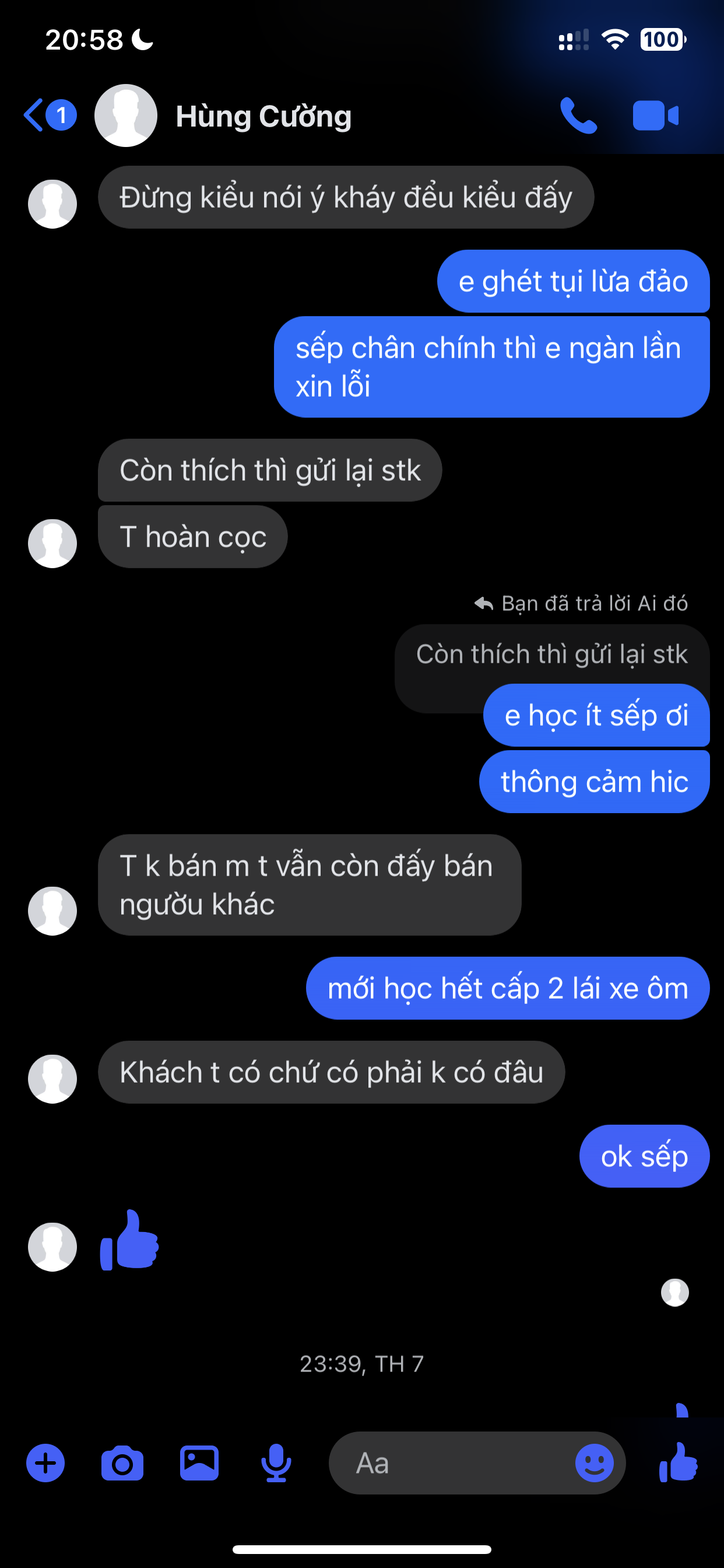The image size is (724, 1568).
Task: Open the photo gallery picker
Action: pyautogui.click(x=199, y=1462)
